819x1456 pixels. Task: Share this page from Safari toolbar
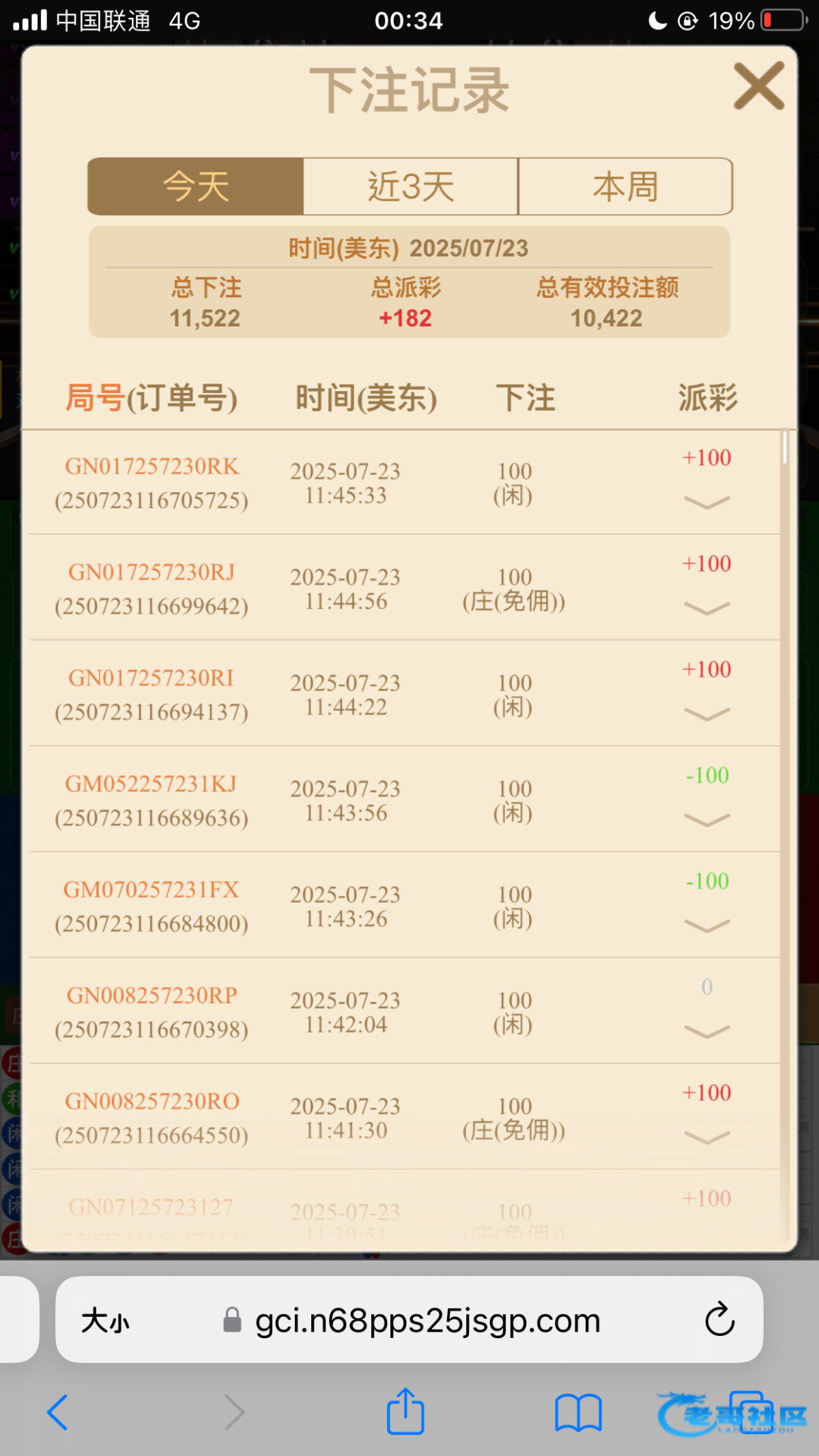tap(405, 1410)
